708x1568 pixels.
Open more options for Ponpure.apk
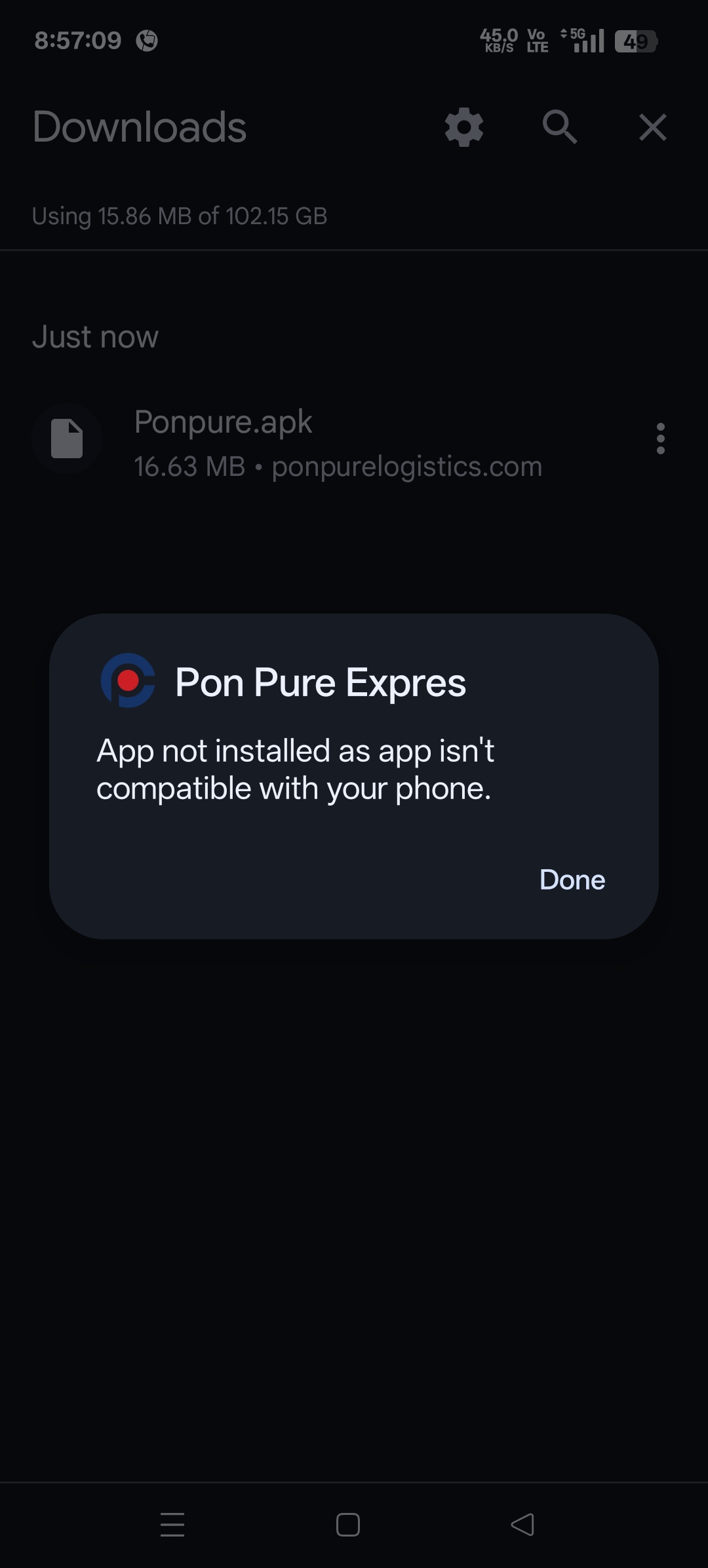(x=660, y=439)
